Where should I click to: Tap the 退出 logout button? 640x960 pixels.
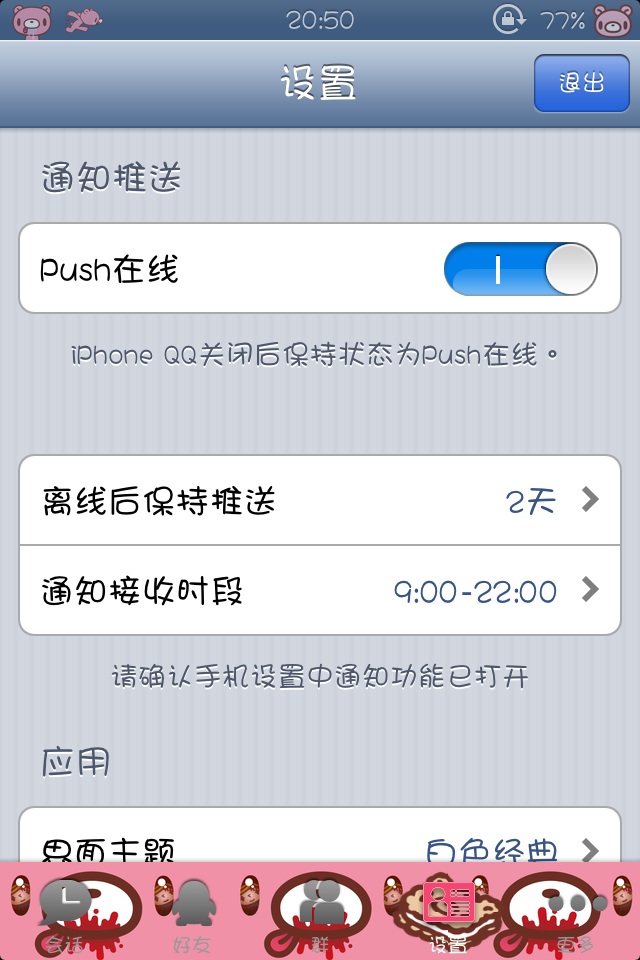(x=581, y=83)
